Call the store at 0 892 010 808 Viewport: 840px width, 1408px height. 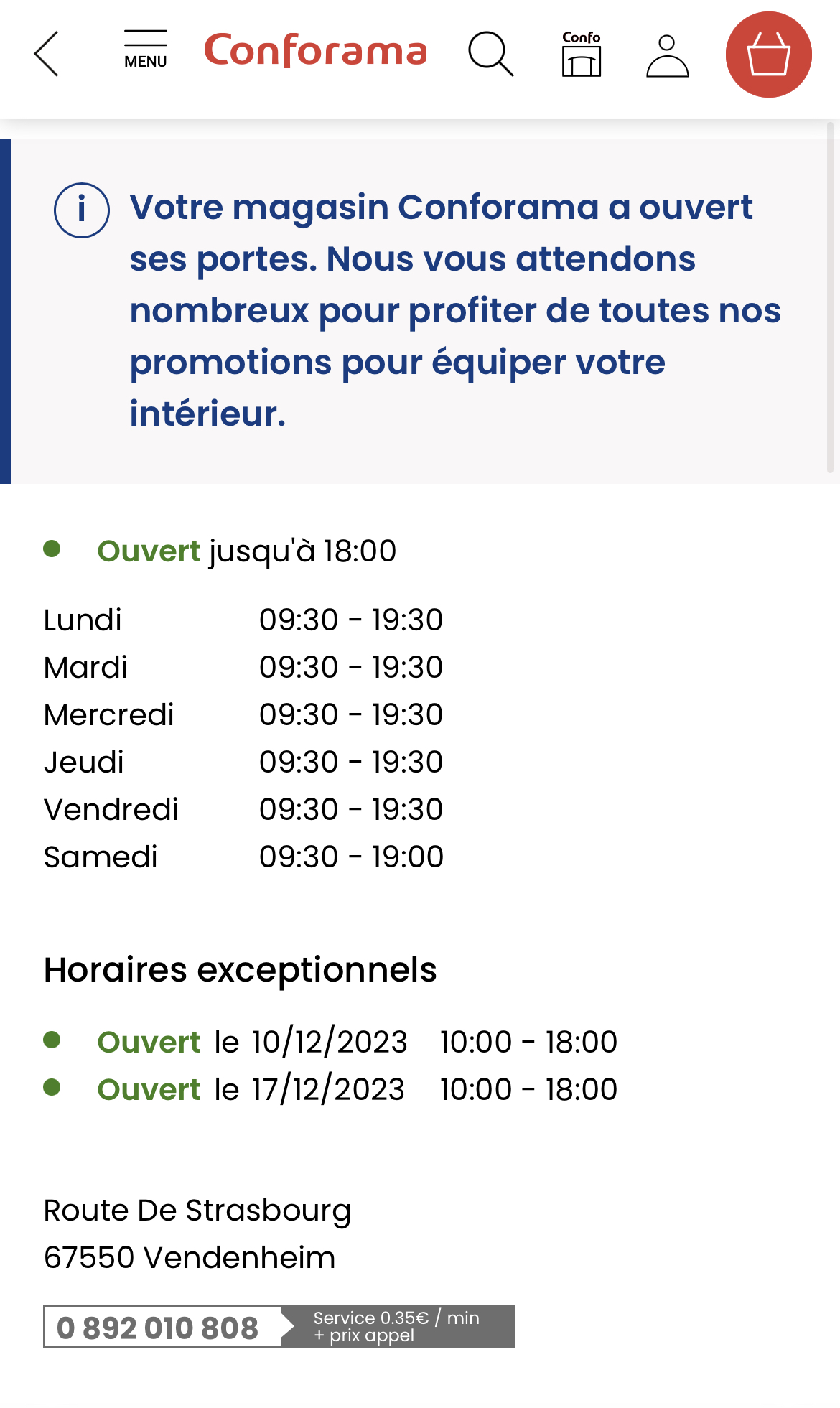pos(158,1327)
